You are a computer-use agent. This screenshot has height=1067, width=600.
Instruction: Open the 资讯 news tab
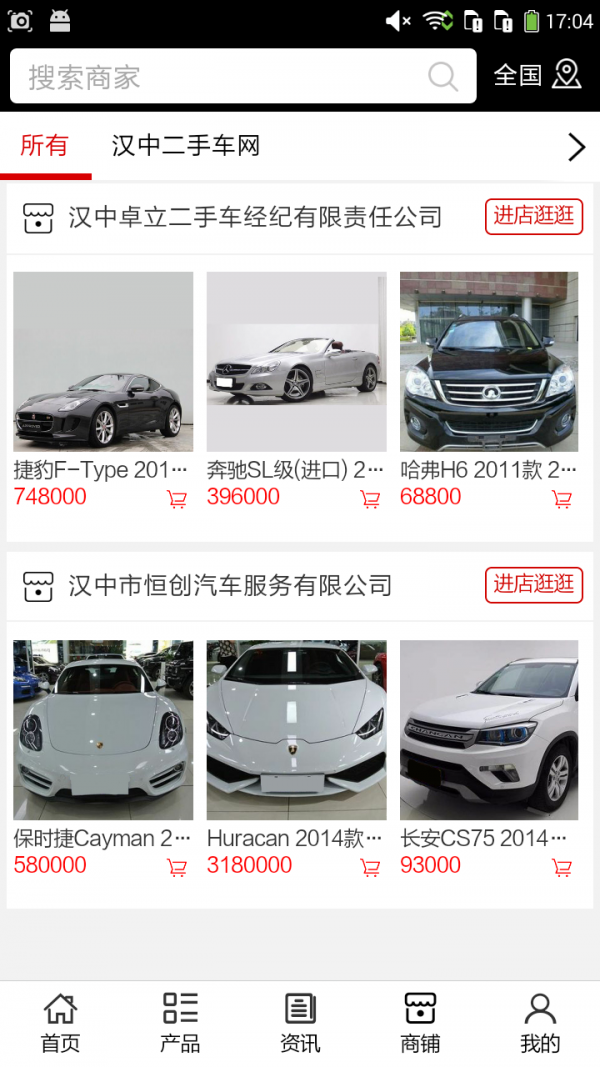pyautogui.click(x=300, y=1022)
